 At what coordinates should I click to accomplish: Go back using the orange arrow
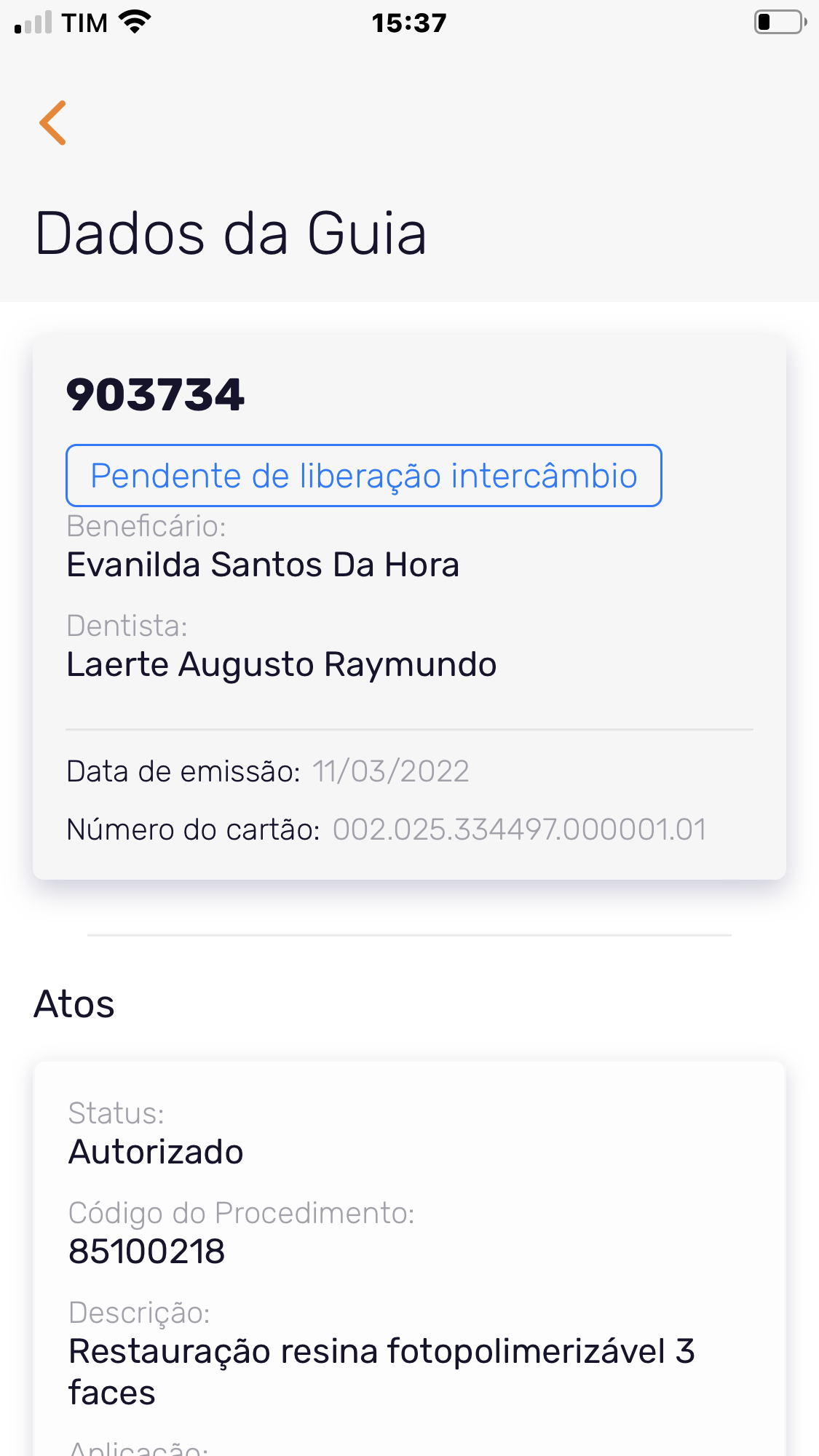[x=53, y=122]
